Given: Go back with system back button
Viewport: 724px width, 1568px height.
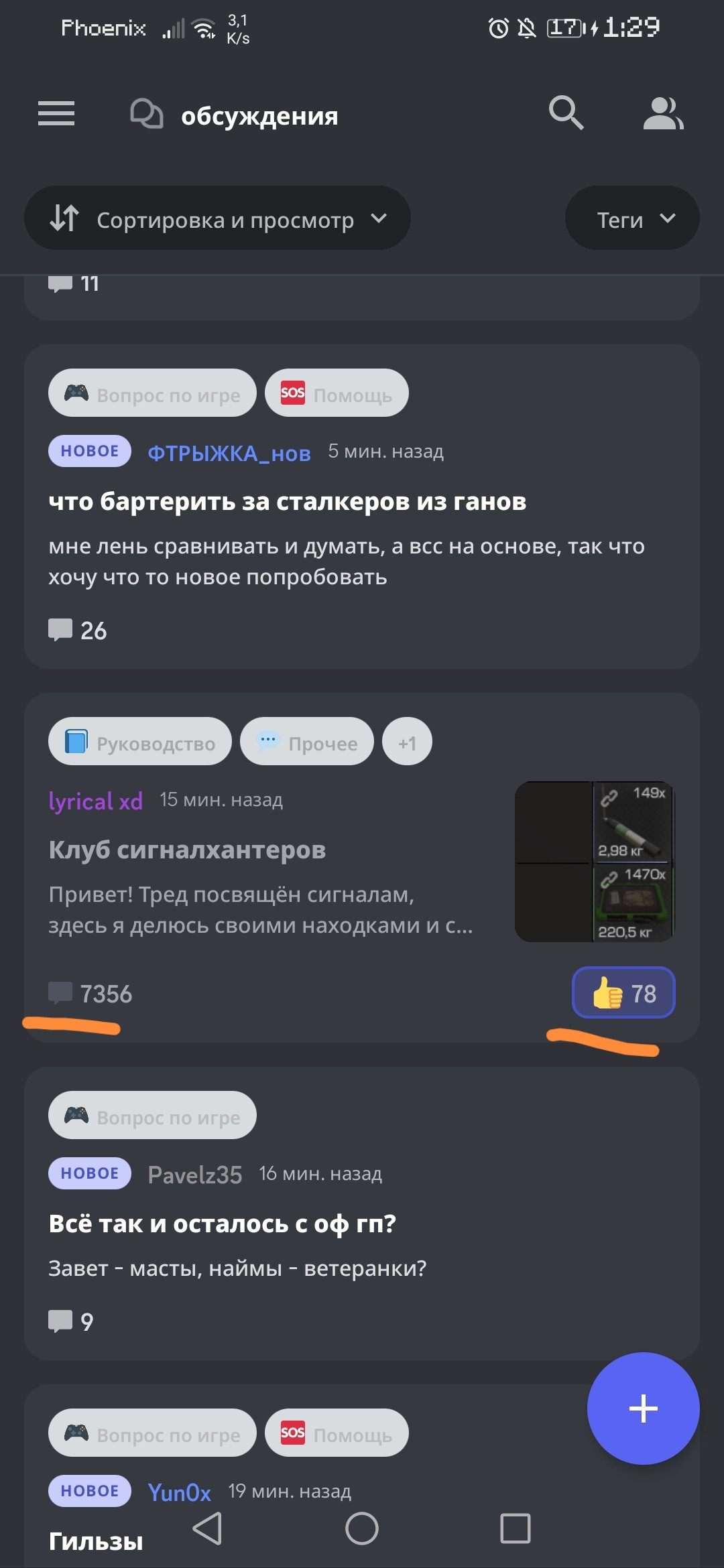Looking at the screenshot, I should [x=207, y=1529].
